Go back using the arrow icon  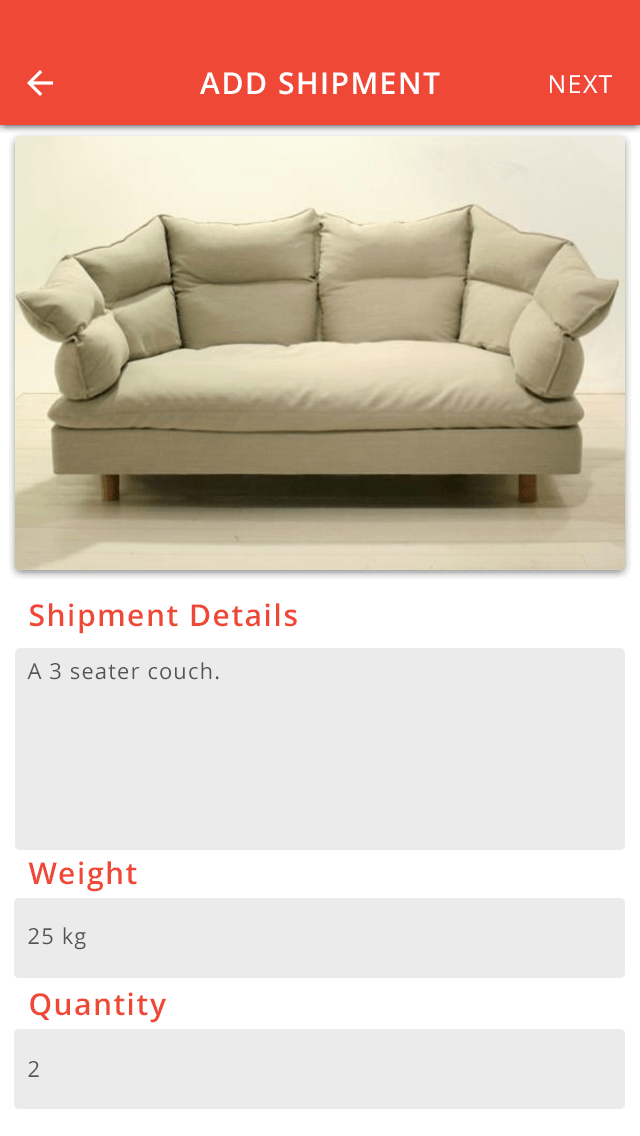[40, 83]
